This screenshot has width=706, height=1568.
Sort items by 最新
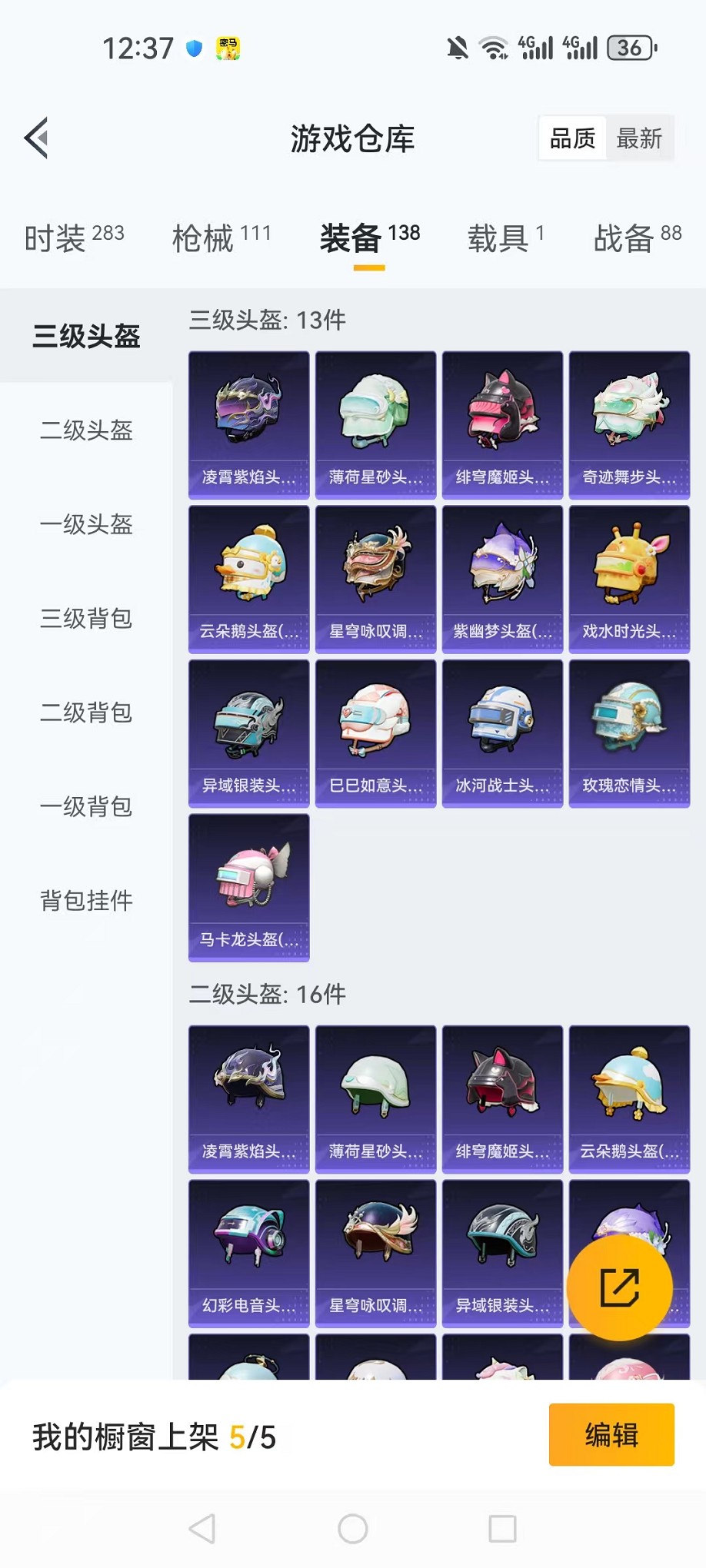(639, 138)
